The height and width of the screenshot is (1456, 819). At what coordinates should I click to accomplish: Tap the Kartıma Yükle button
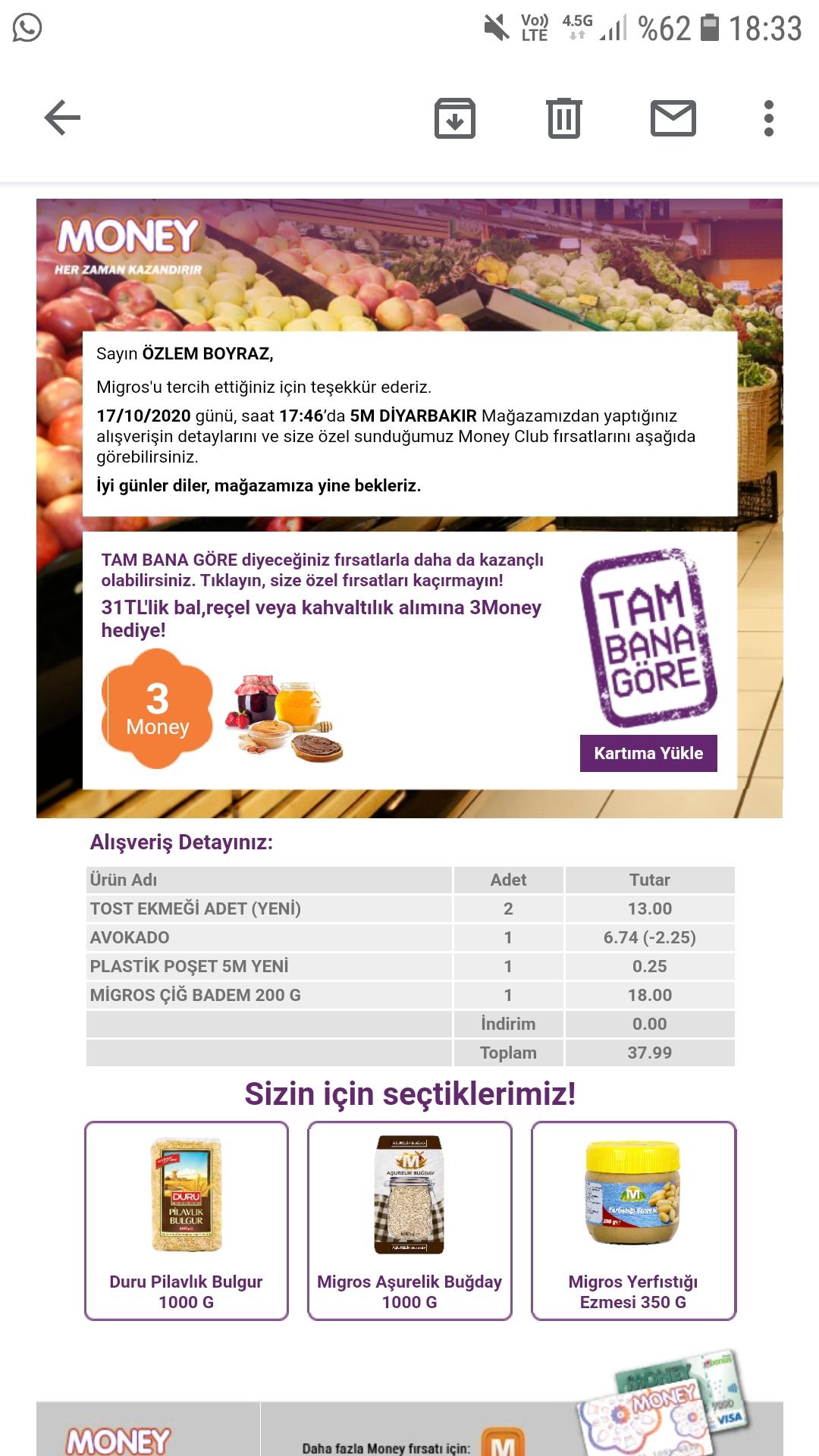[648, 753]
